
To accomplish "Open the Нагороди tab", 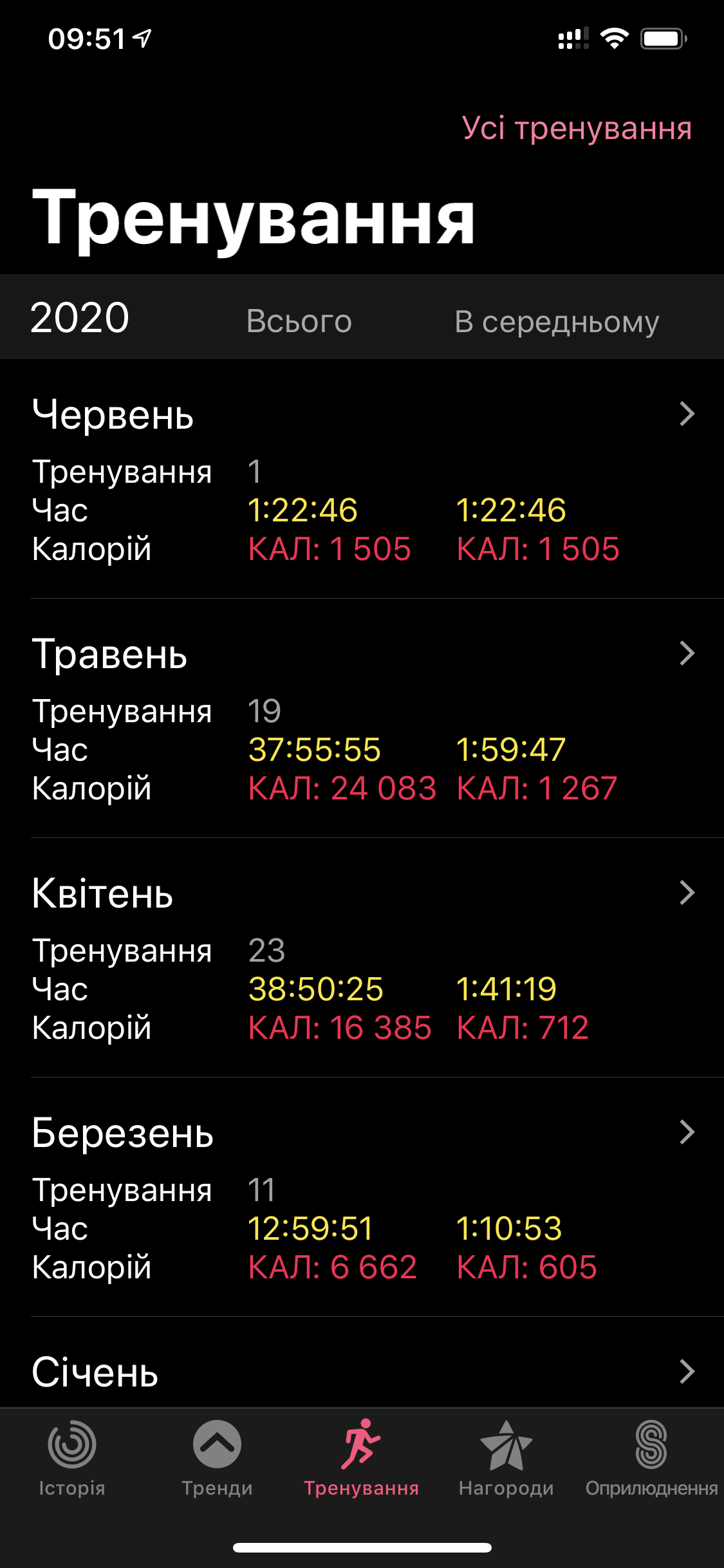I will click(506, 1457).
